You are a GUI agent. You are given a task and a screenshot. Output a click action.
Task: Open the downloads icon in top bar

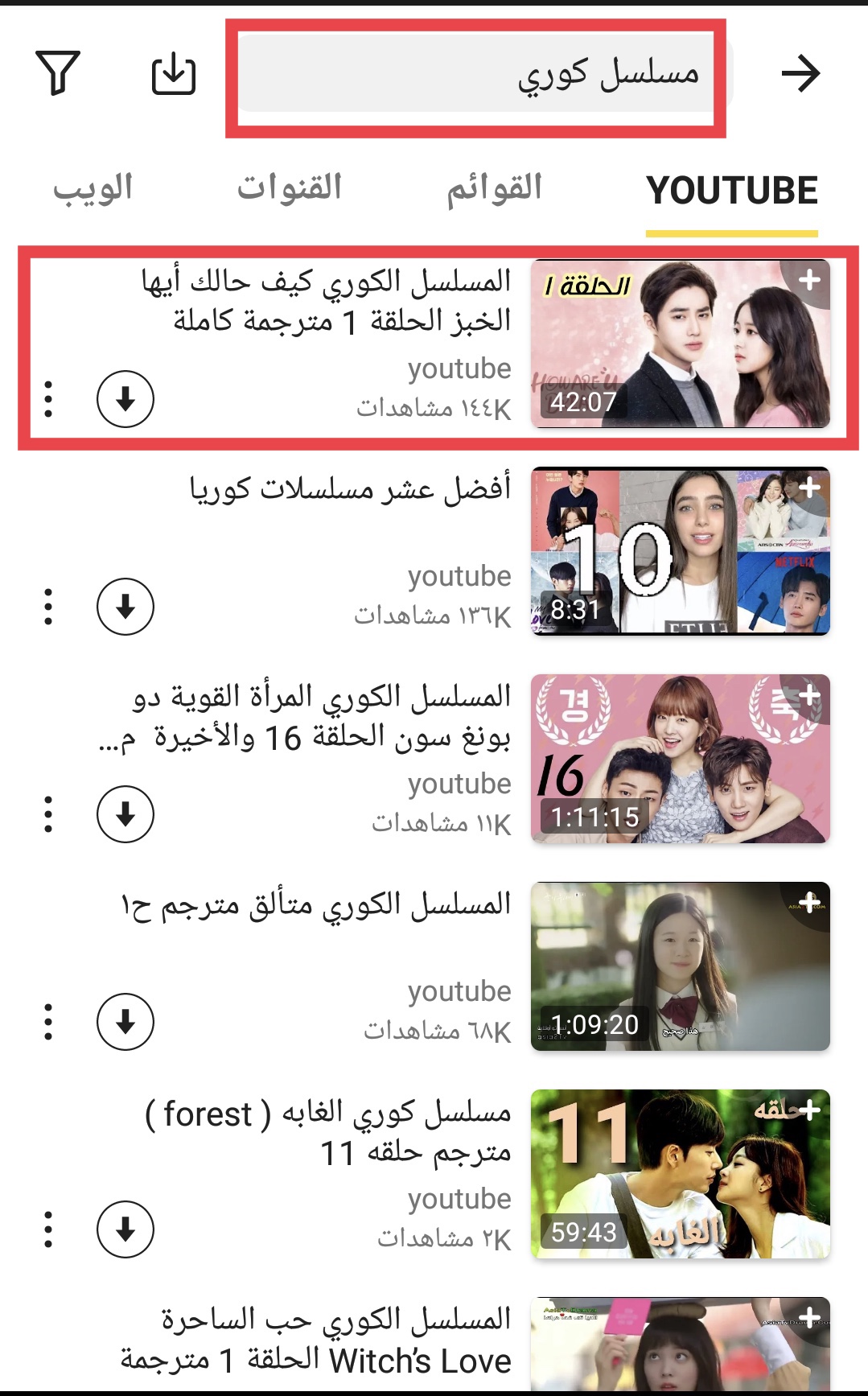click(x=174, y=74)
